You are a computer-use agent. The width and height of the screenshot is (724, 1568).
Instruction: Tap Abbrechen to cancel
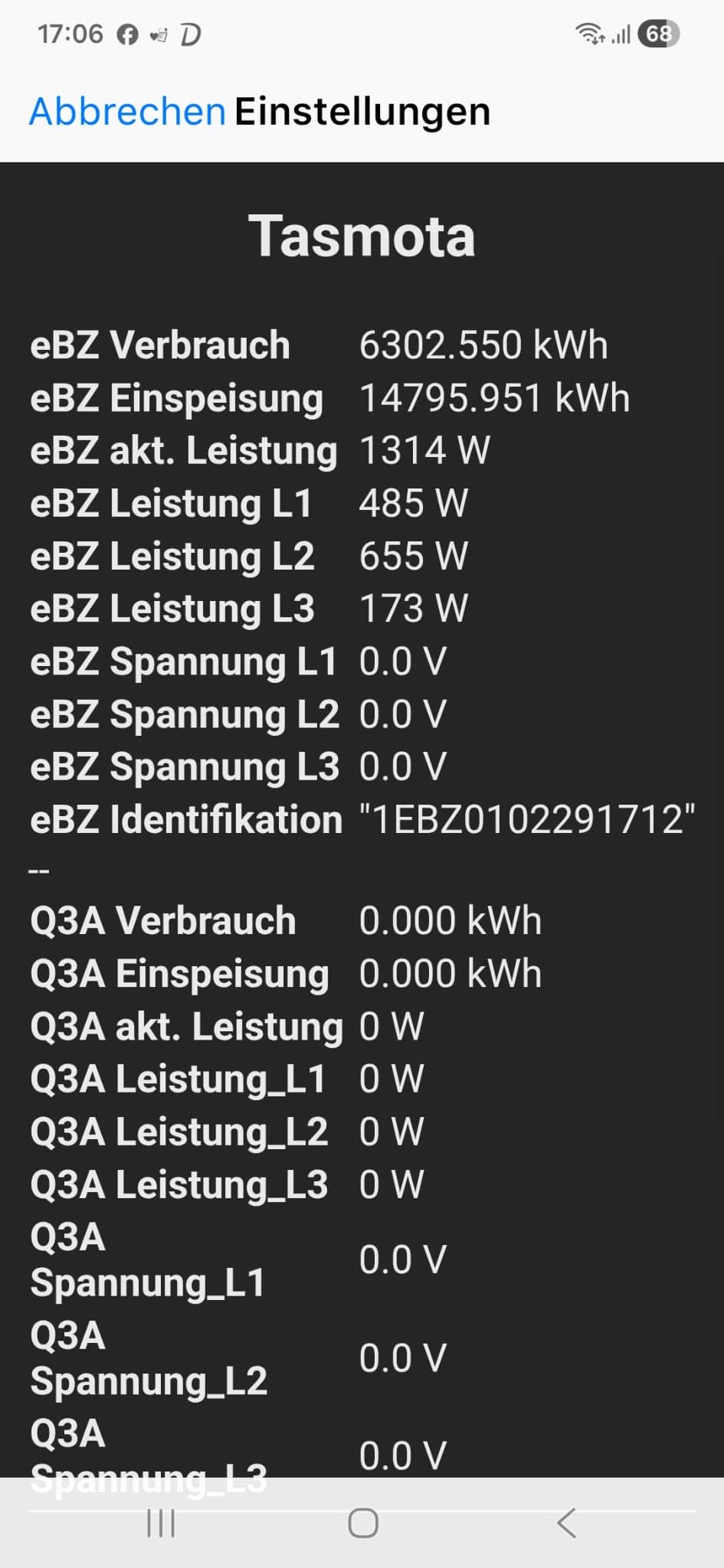[127, 112]
